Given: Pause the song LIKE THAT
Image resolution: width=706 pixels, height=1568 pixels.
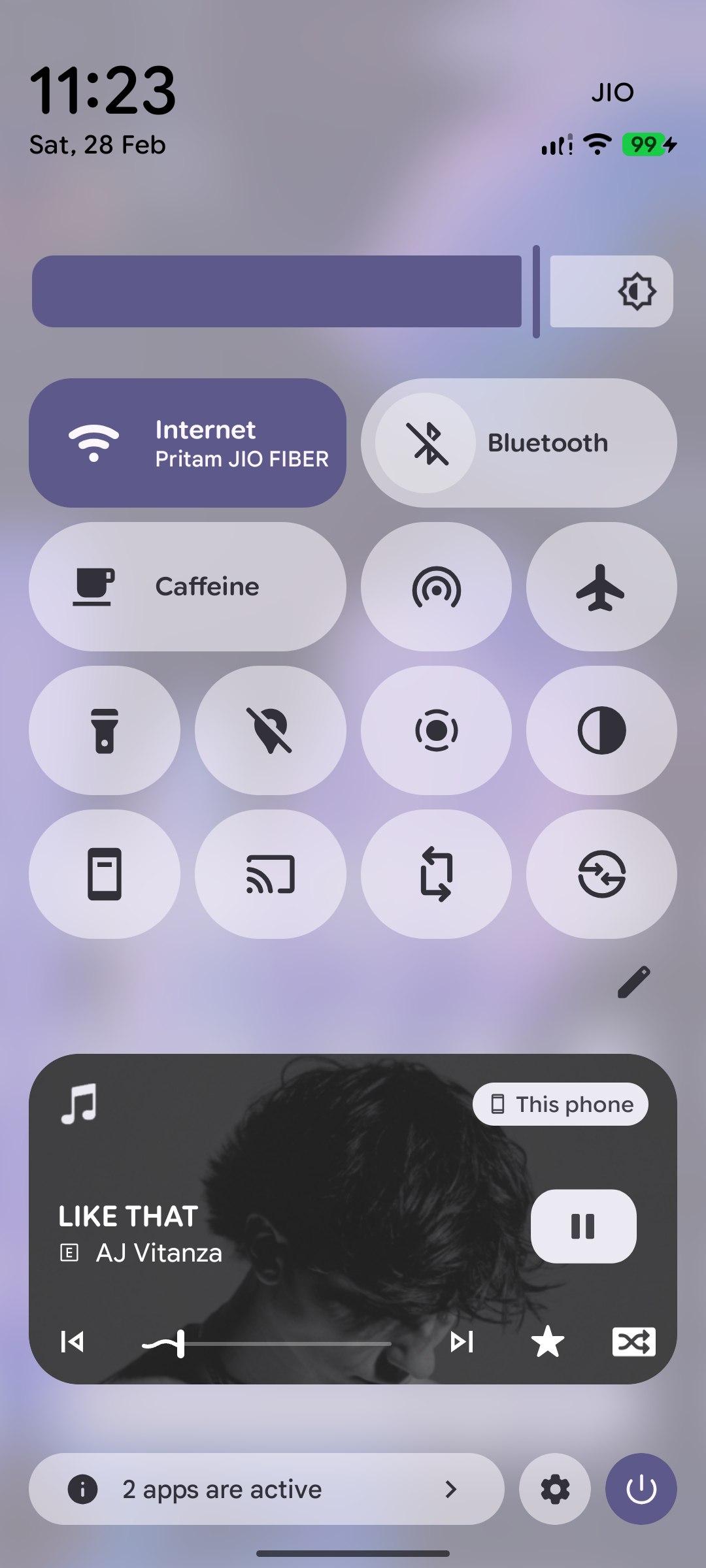Looking at the screenshot, I should 583,1226.
